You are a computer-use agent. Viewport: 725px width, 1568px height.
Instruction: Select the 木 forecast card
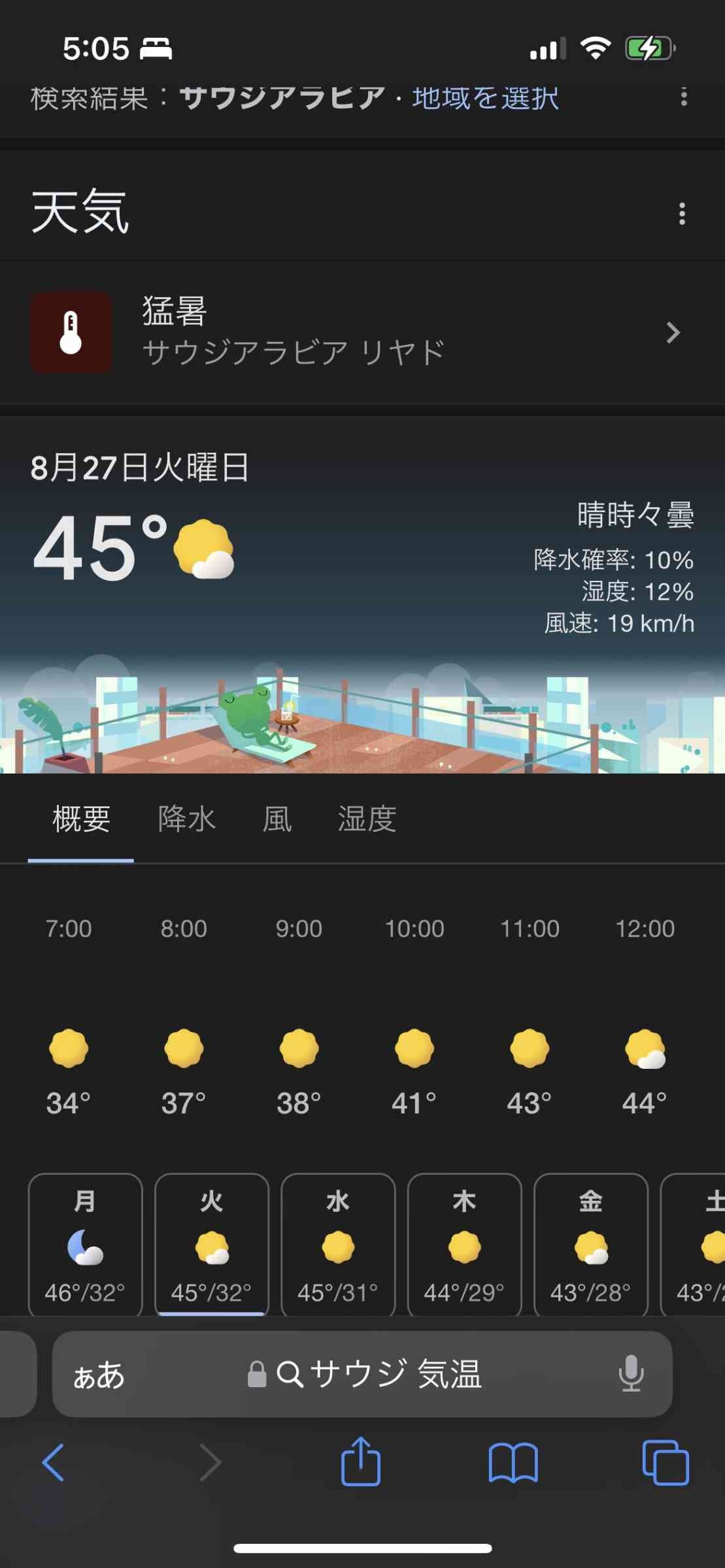[x=464, y=1245]
